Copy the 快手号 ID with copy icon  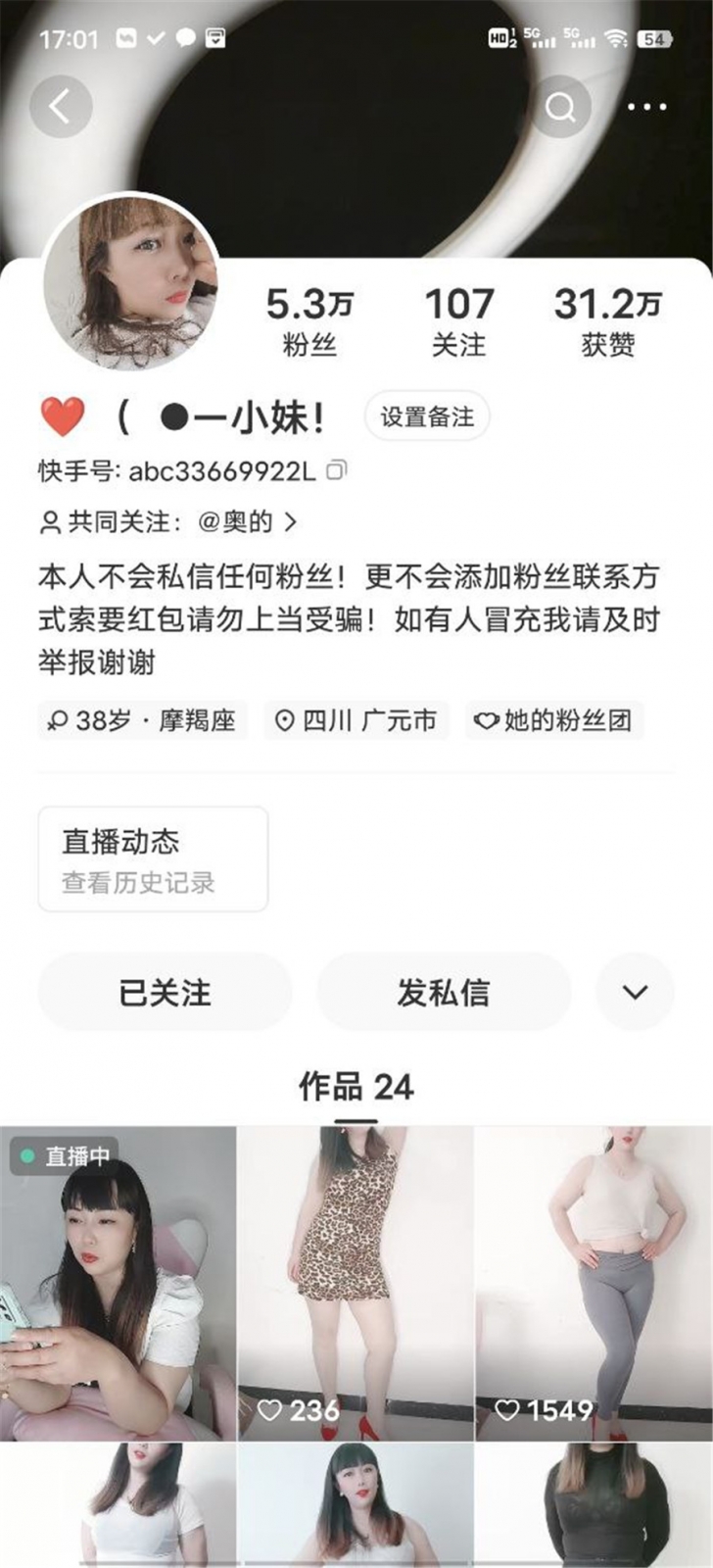336,470
